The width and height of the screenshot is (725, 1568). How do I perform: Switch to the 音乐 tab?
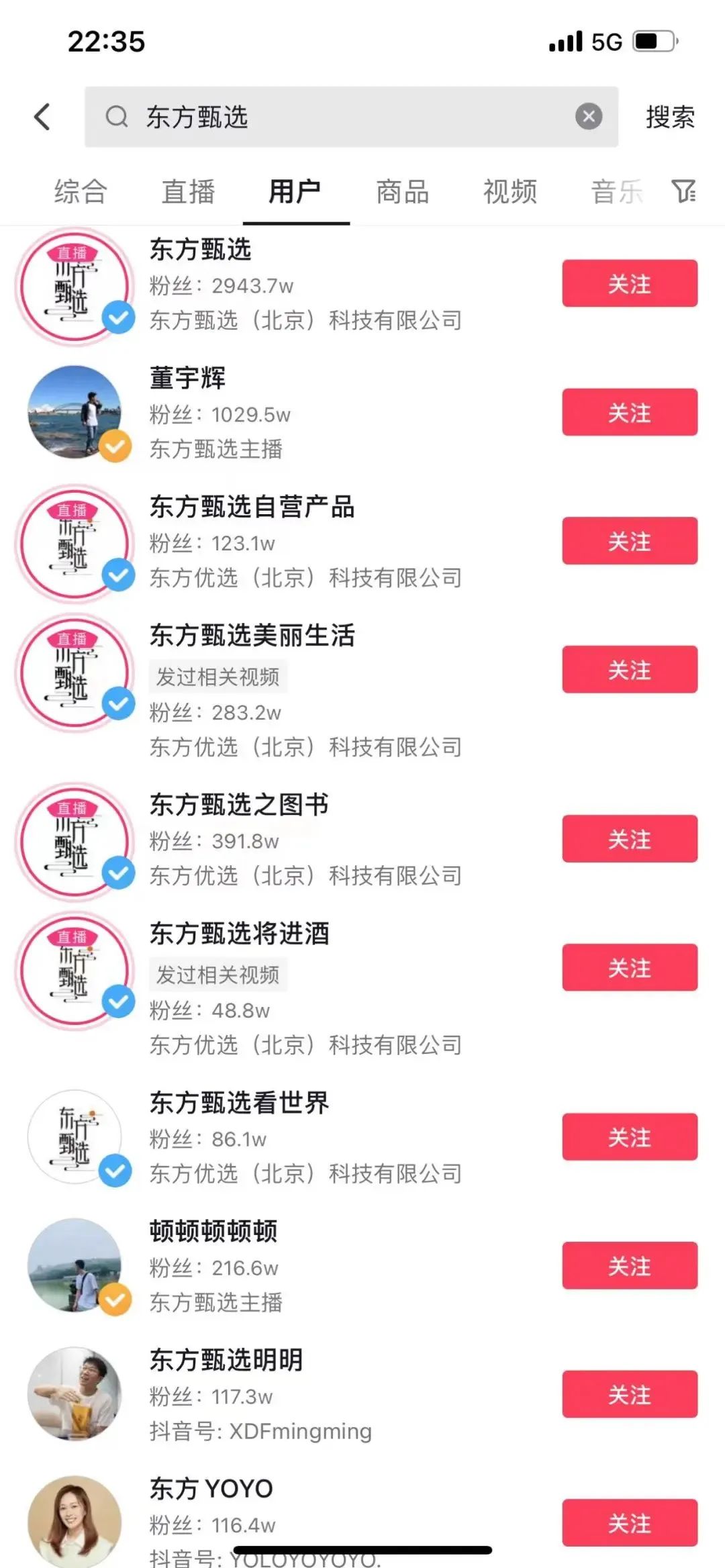pos(616,191)
